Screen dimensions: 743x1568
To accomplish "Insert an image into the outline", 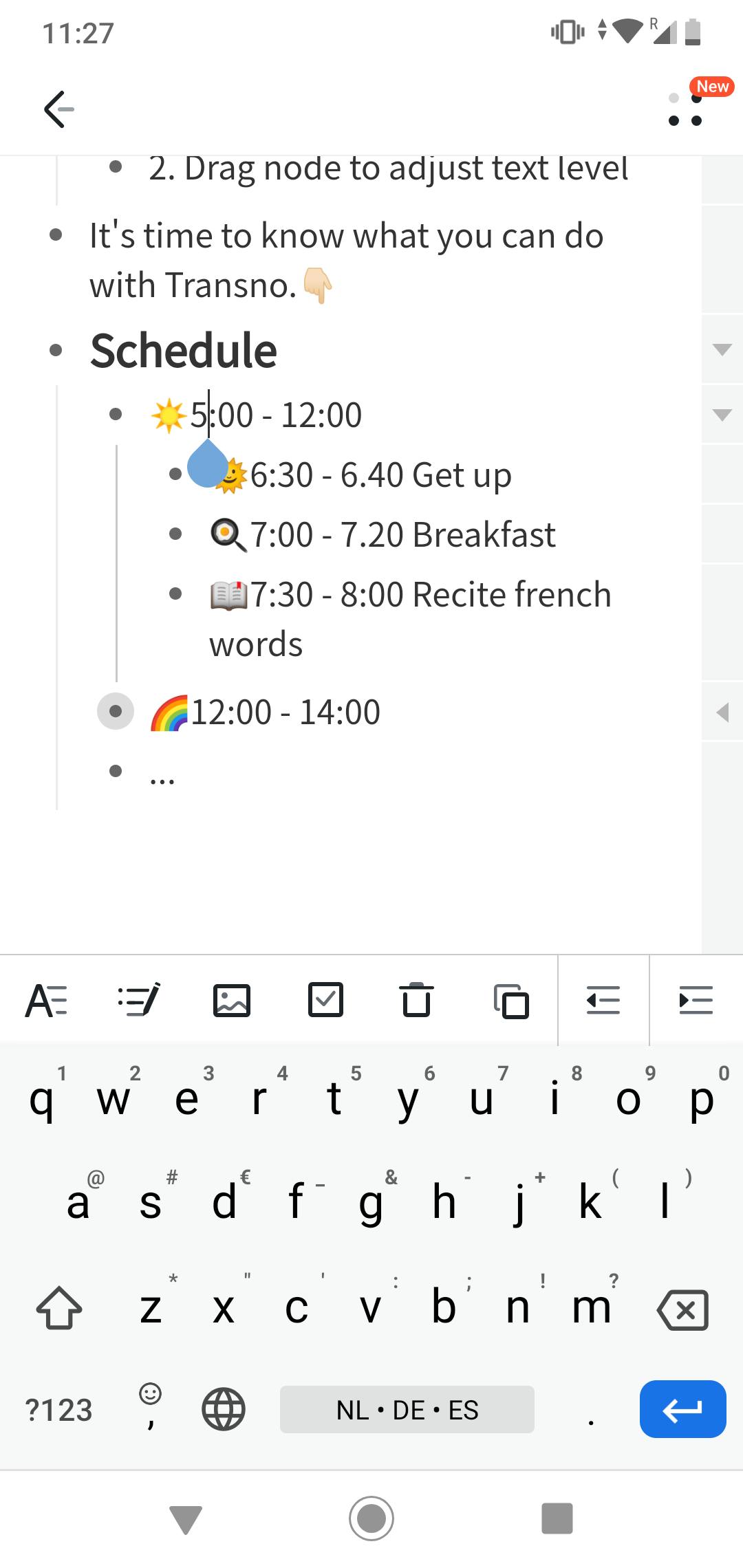I will pos(232,1000).
